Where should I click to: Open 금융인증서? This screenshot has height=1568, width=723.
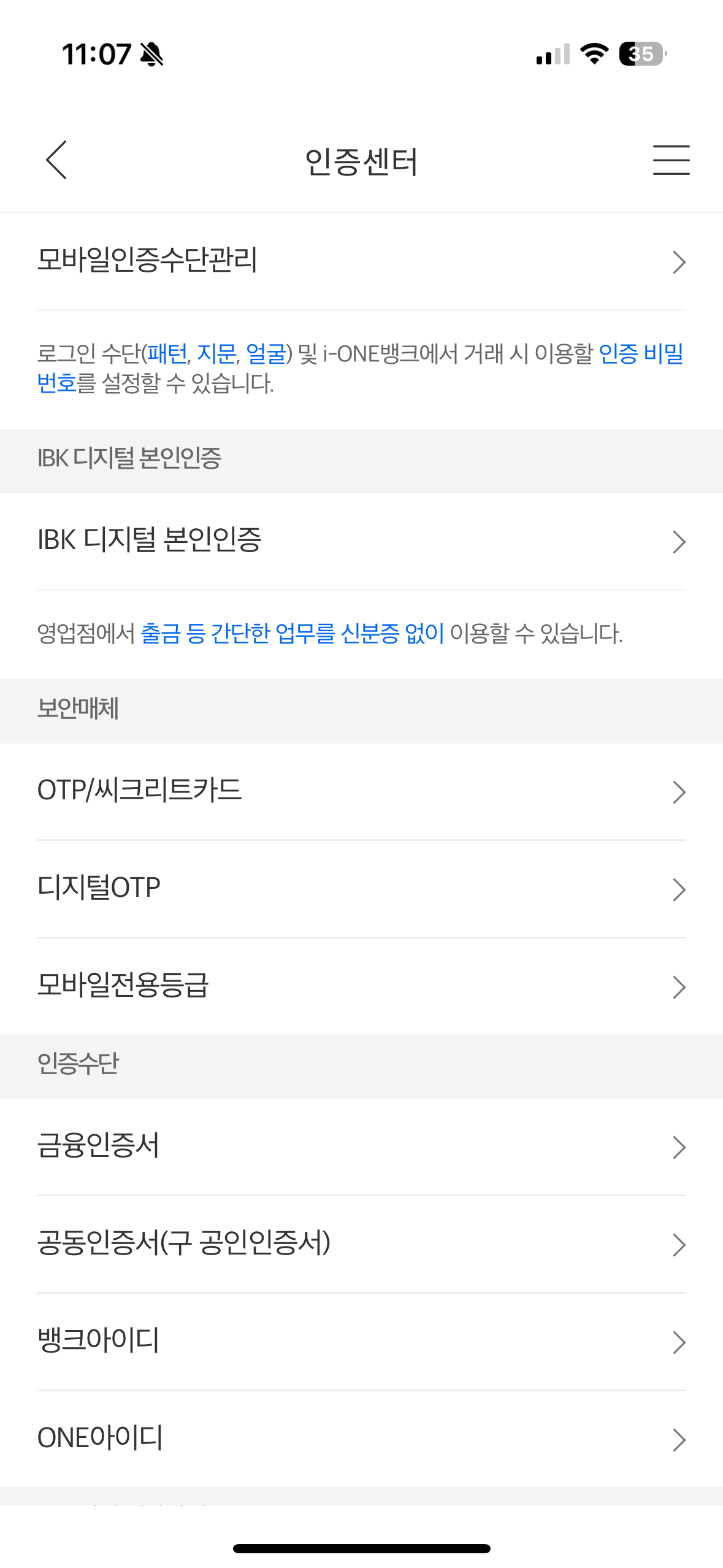361,1146
